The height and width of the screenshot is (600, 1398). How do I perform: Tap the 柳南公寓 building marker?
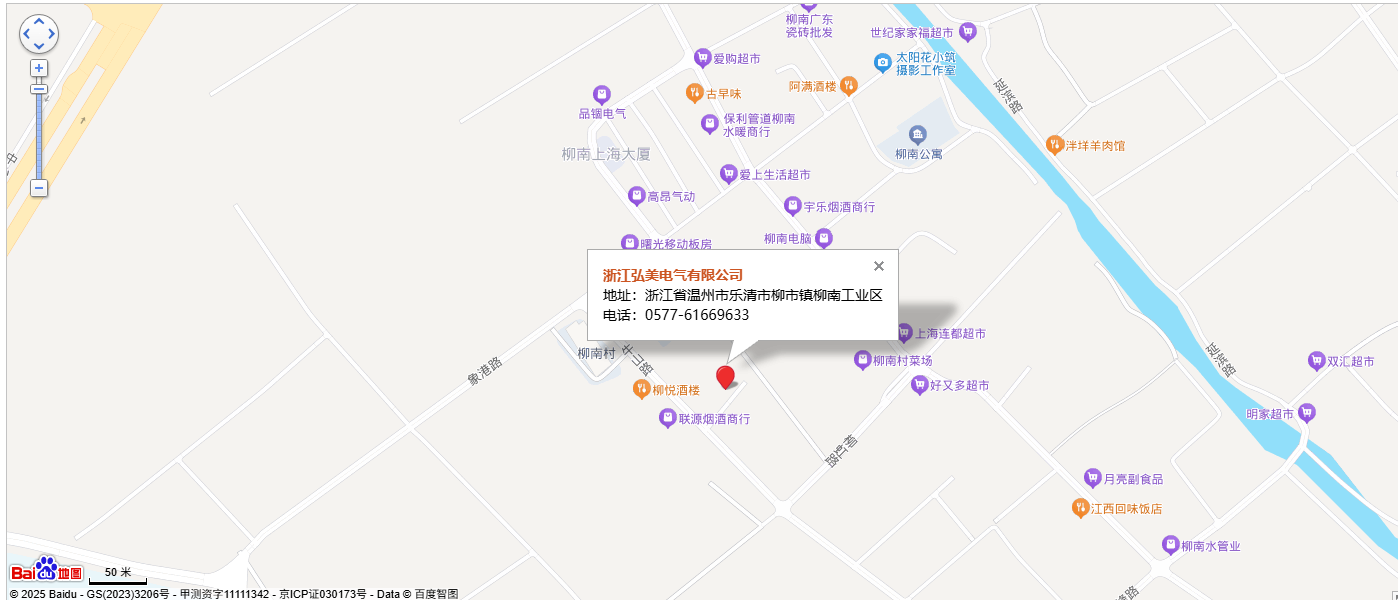(918, 135)
